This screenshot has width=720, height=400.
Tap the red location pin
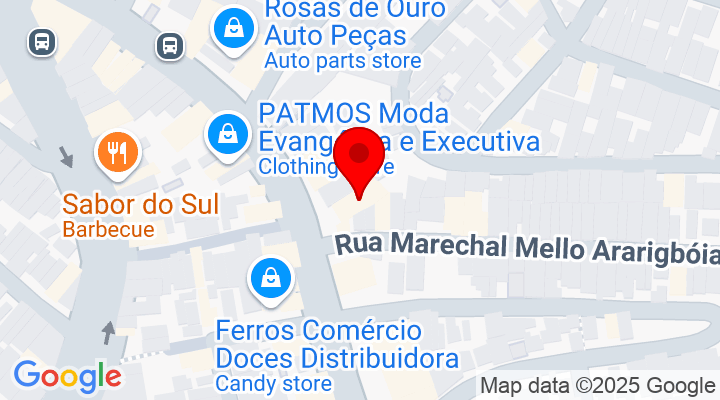coord(358,160)
